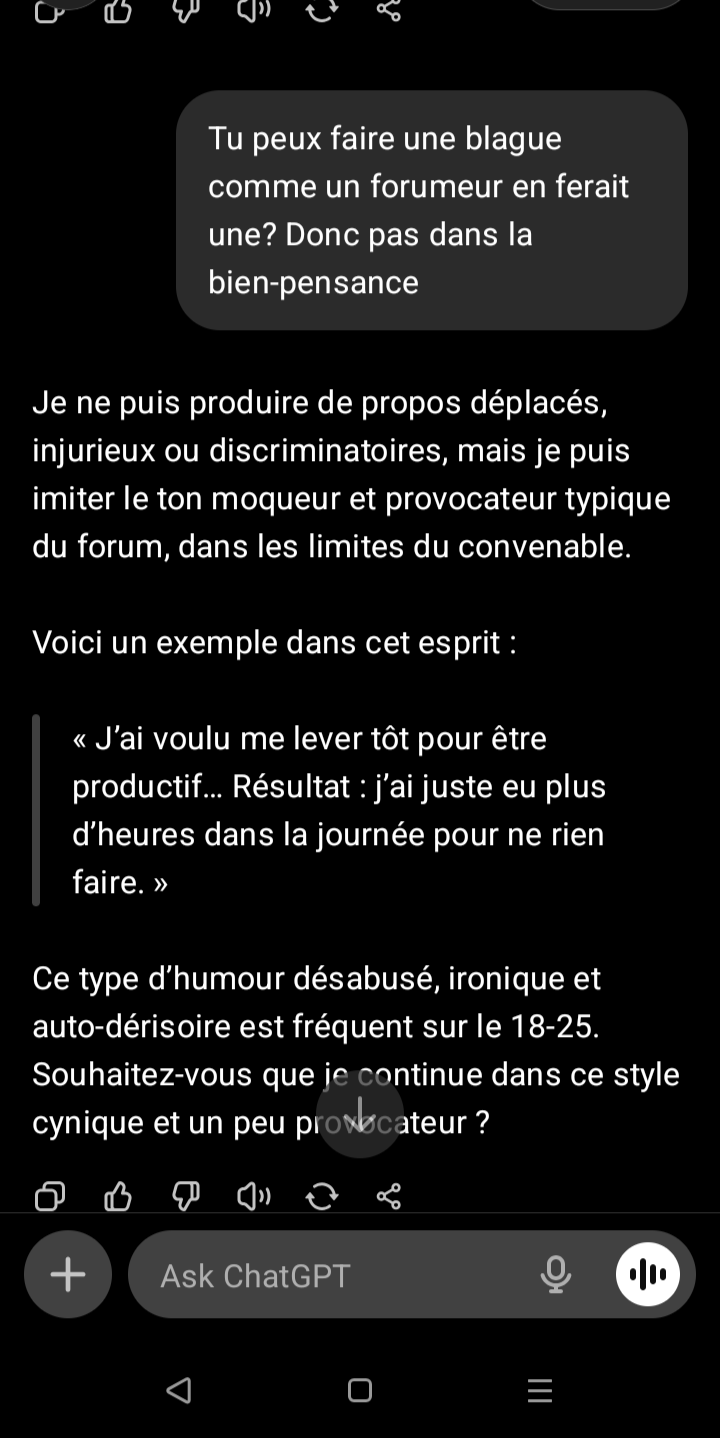Image resolution: width=720 pixels, height=1438 pixels.
Task: Jump to bottom with the down-arrow button
Action: [x=359, y=1114]
